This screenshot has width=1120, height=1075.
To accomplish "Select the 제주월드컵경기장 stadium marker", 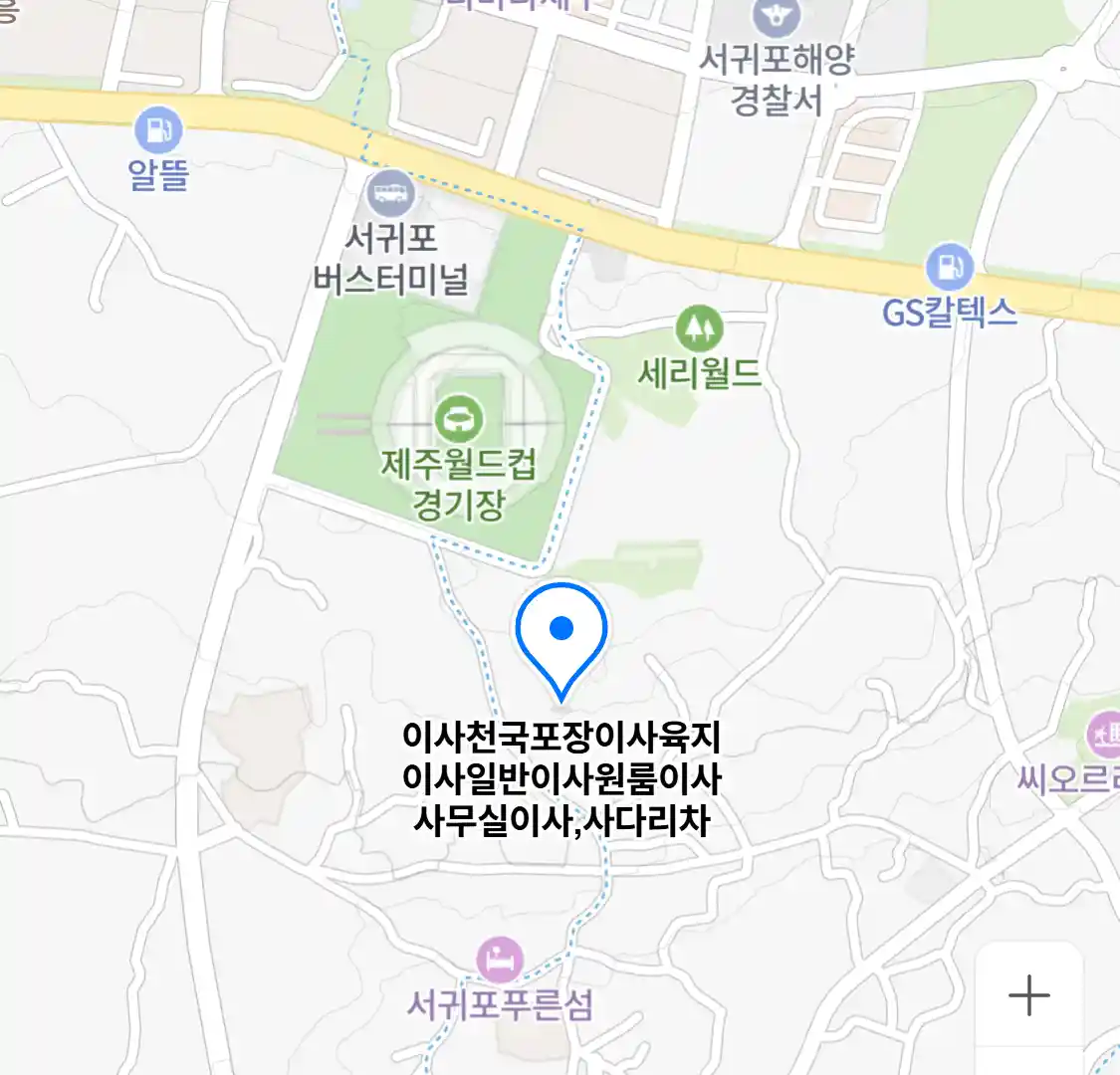I will [x=459, y=419].
